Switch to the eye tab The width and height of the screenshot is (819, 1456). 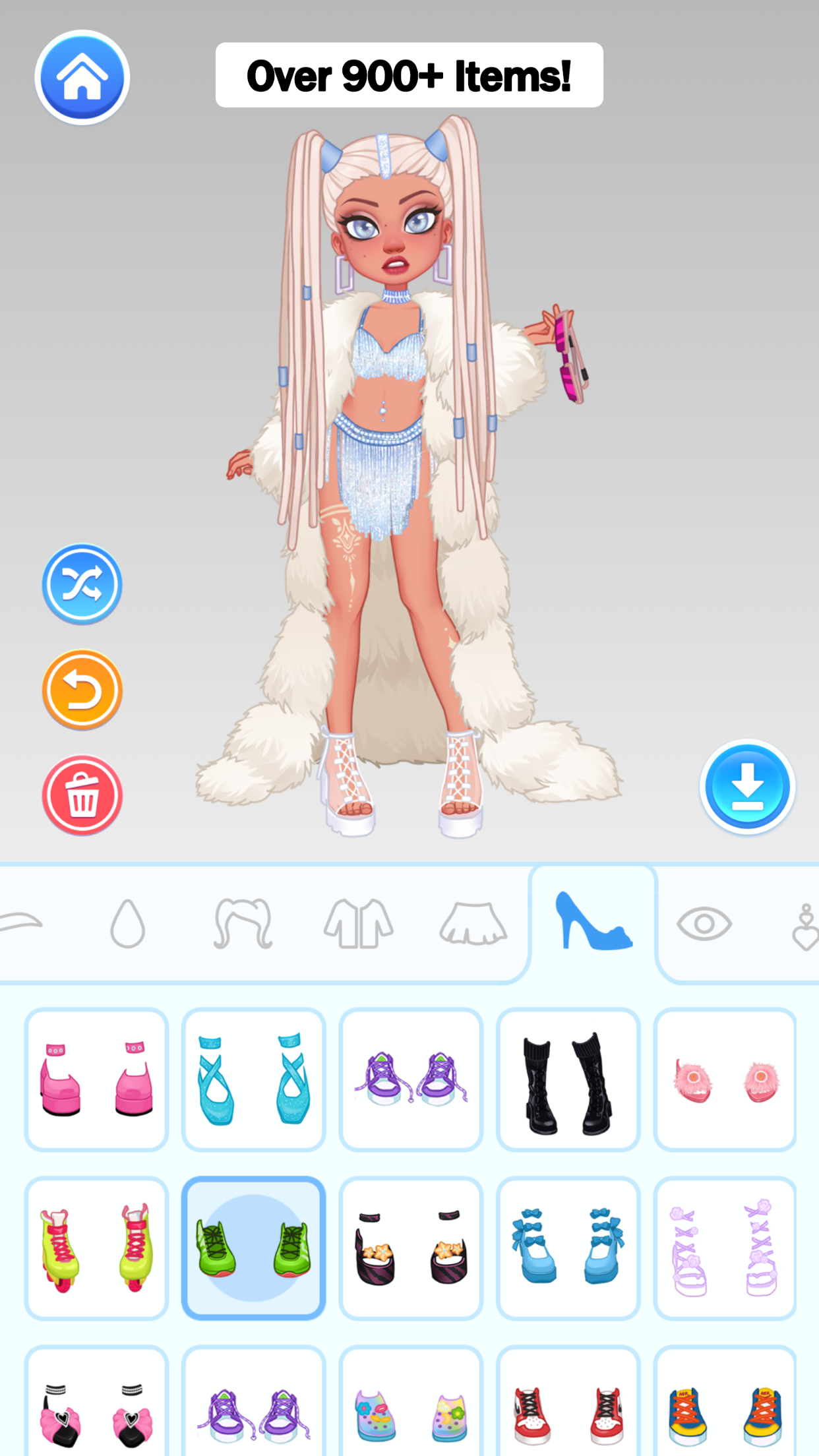[704, 923]
